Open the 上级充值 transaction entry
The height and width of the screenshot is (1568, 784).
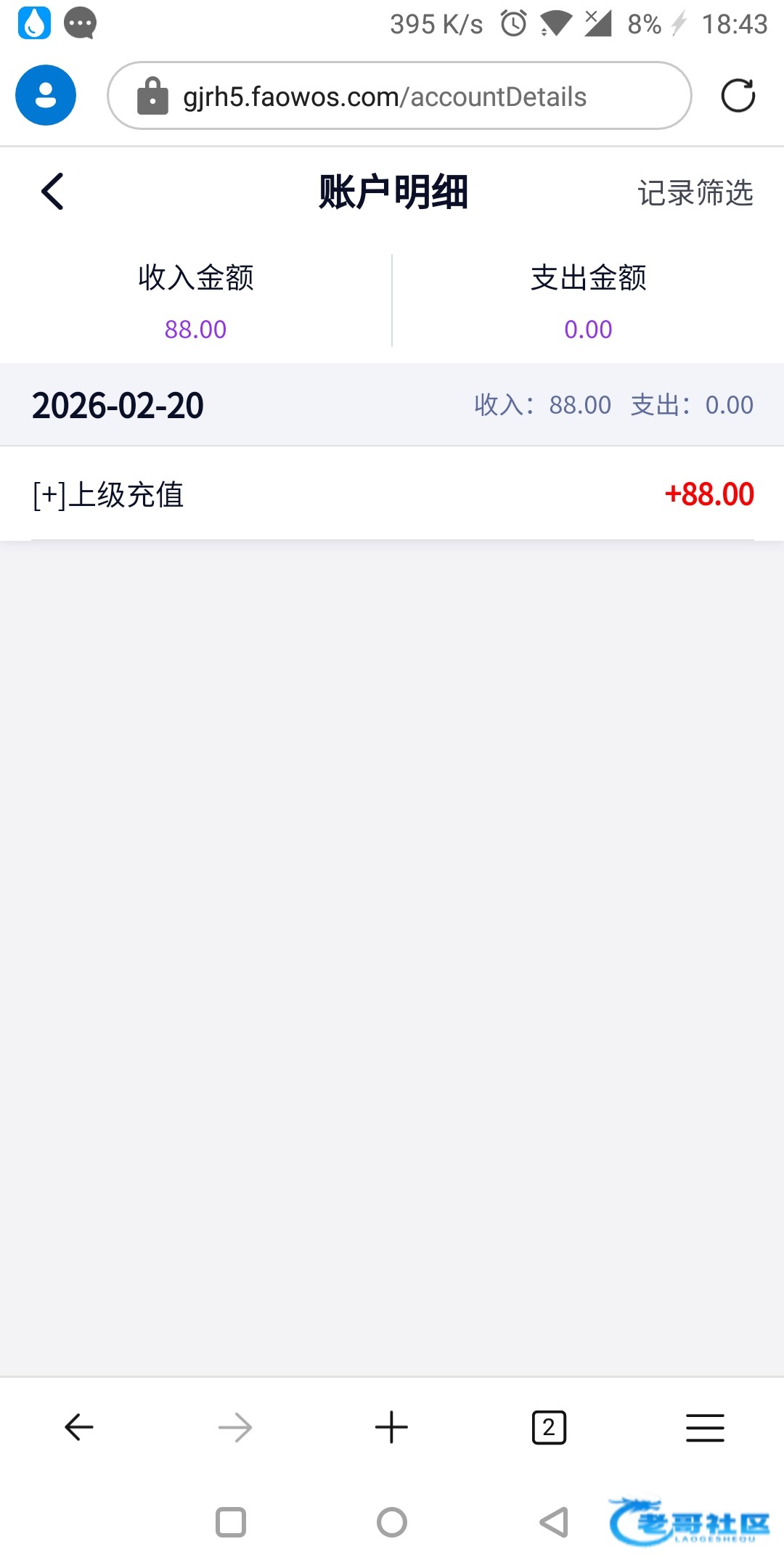point(392,494)
